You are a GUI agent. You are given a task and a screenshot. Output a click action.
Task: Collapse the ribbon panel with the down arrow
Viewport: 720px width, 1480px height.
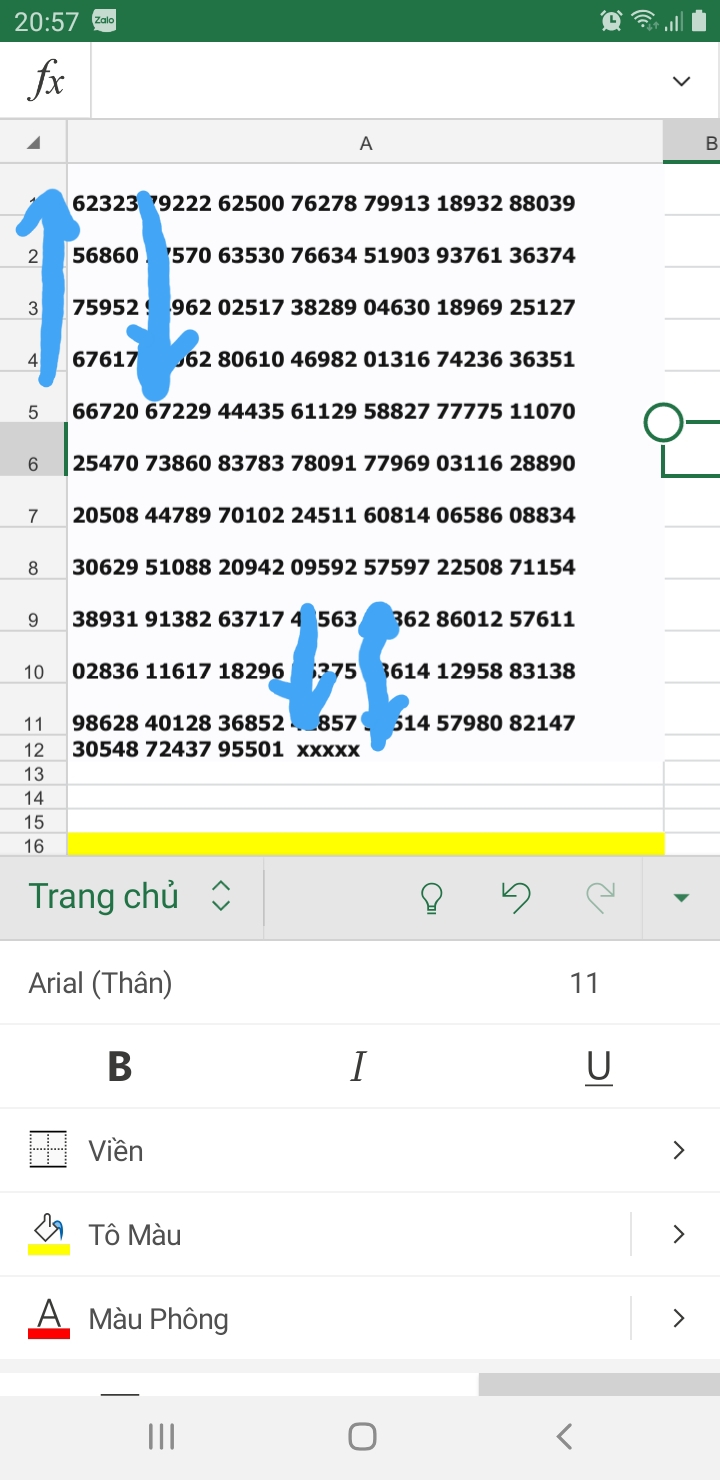681,898
